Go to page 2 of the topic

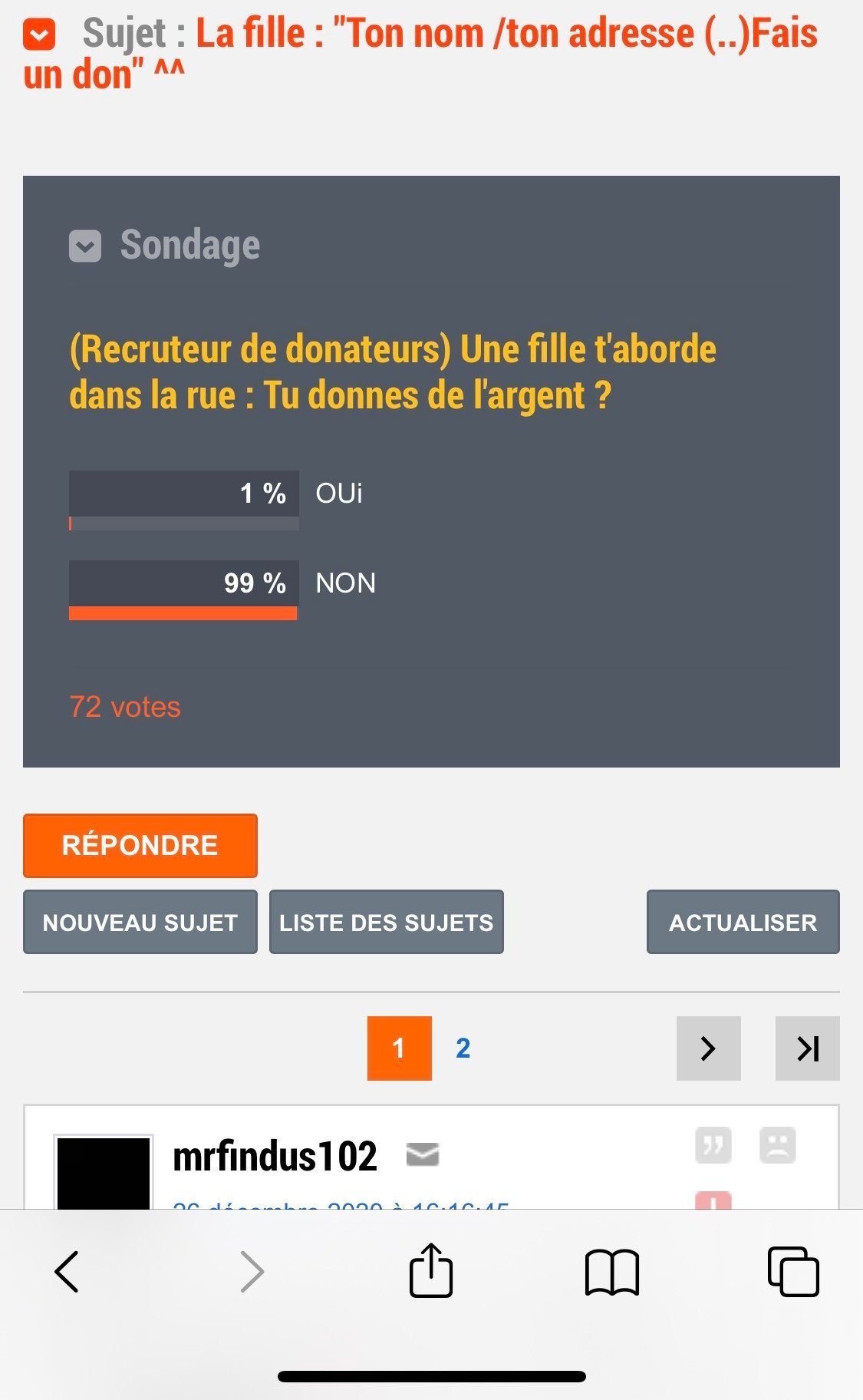(x=463, y=1048)
